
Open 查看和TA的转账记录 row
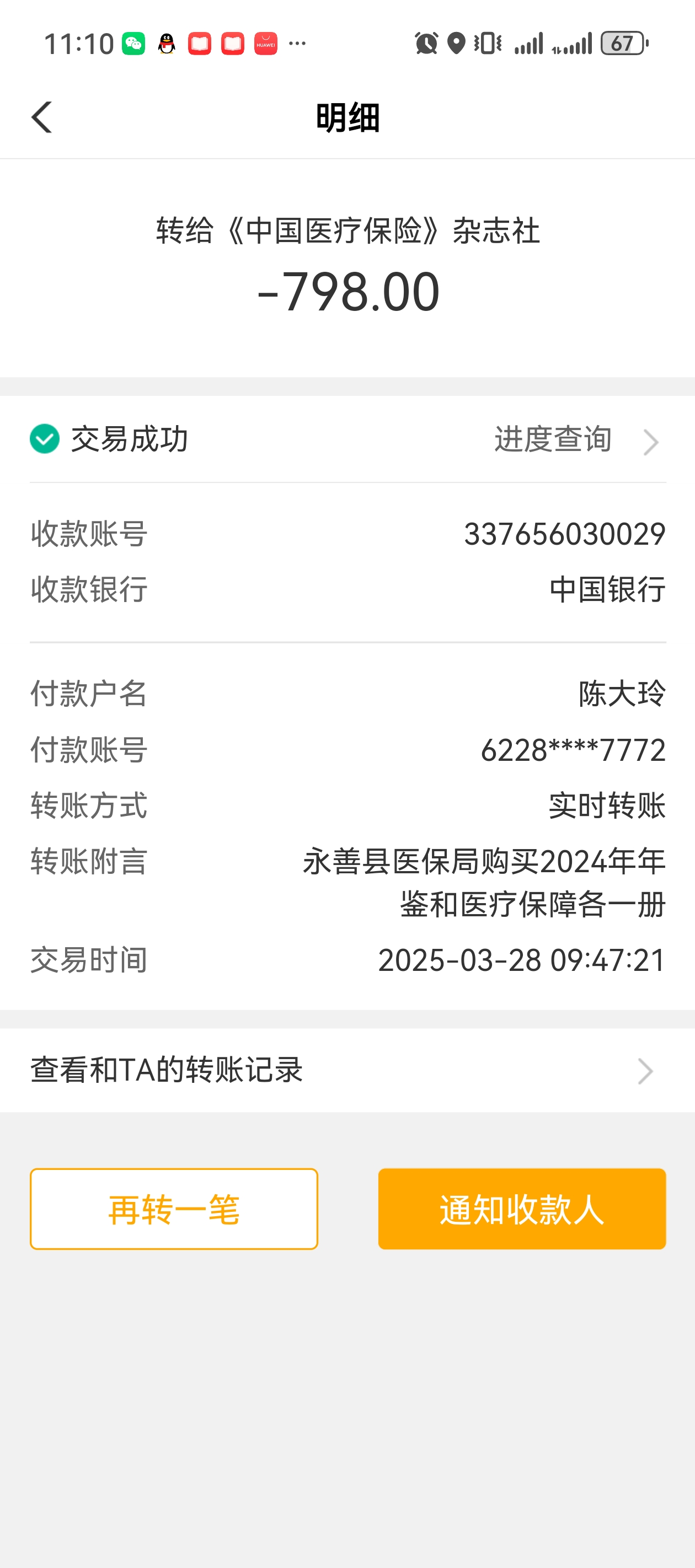347,1070
